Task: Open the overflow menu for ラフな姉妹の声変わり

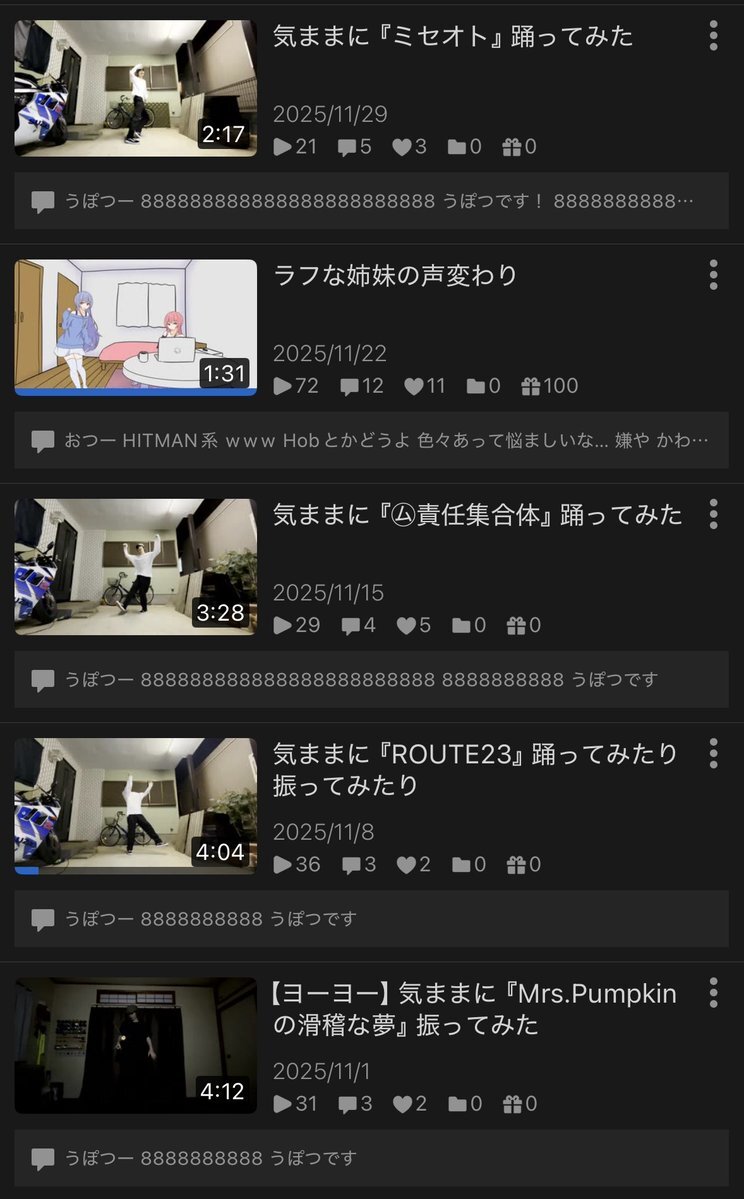Action: (x=713, y=274)
